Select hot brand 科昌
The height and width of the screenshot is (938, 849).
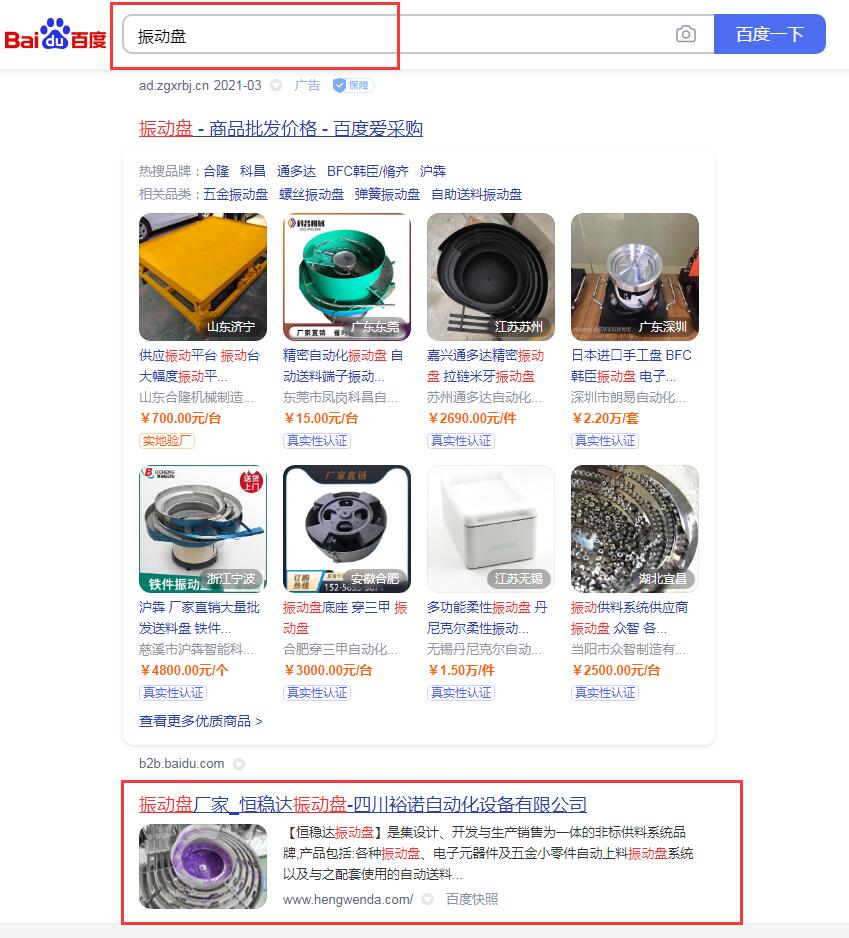(253, 171)
